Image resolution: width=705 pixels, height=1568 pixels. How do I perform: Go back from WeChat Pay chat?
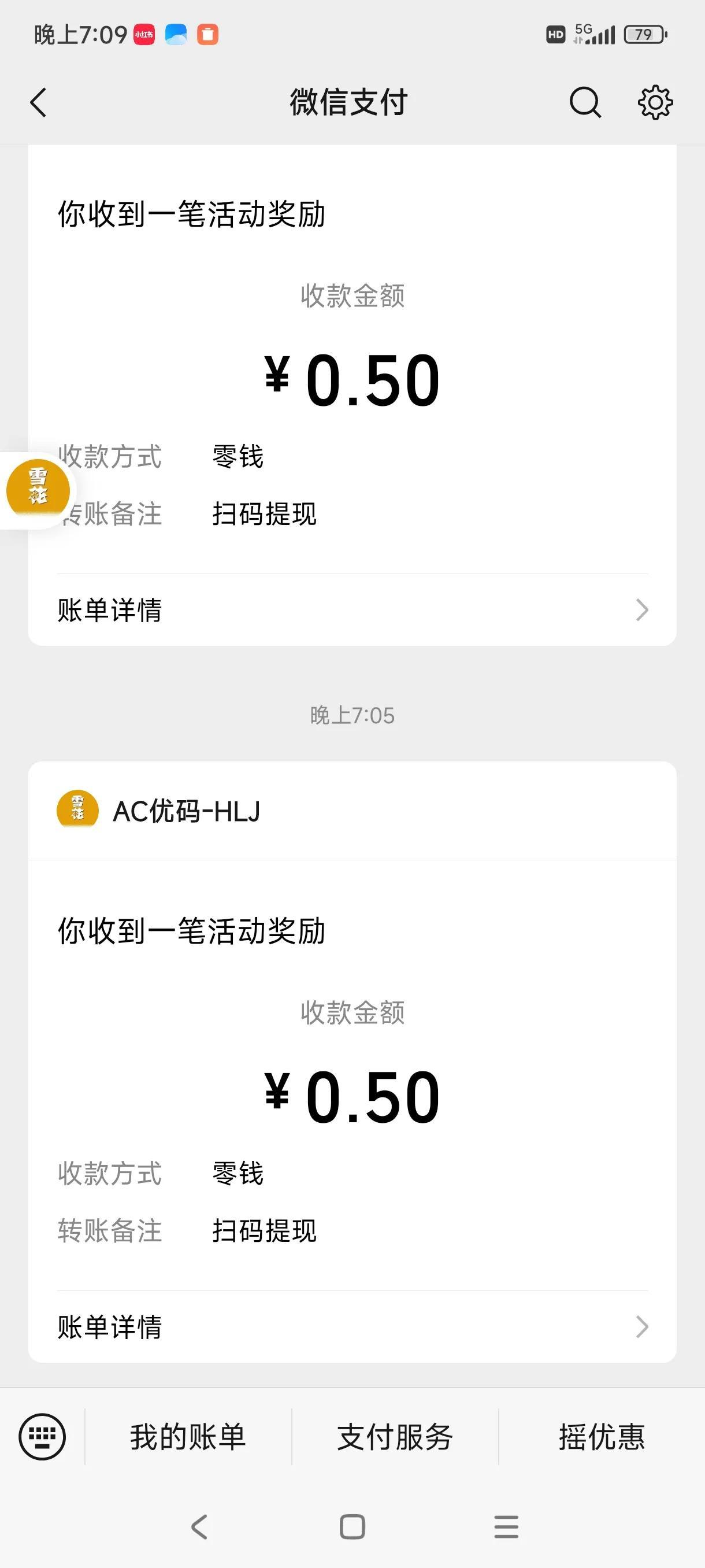[38, 102]
